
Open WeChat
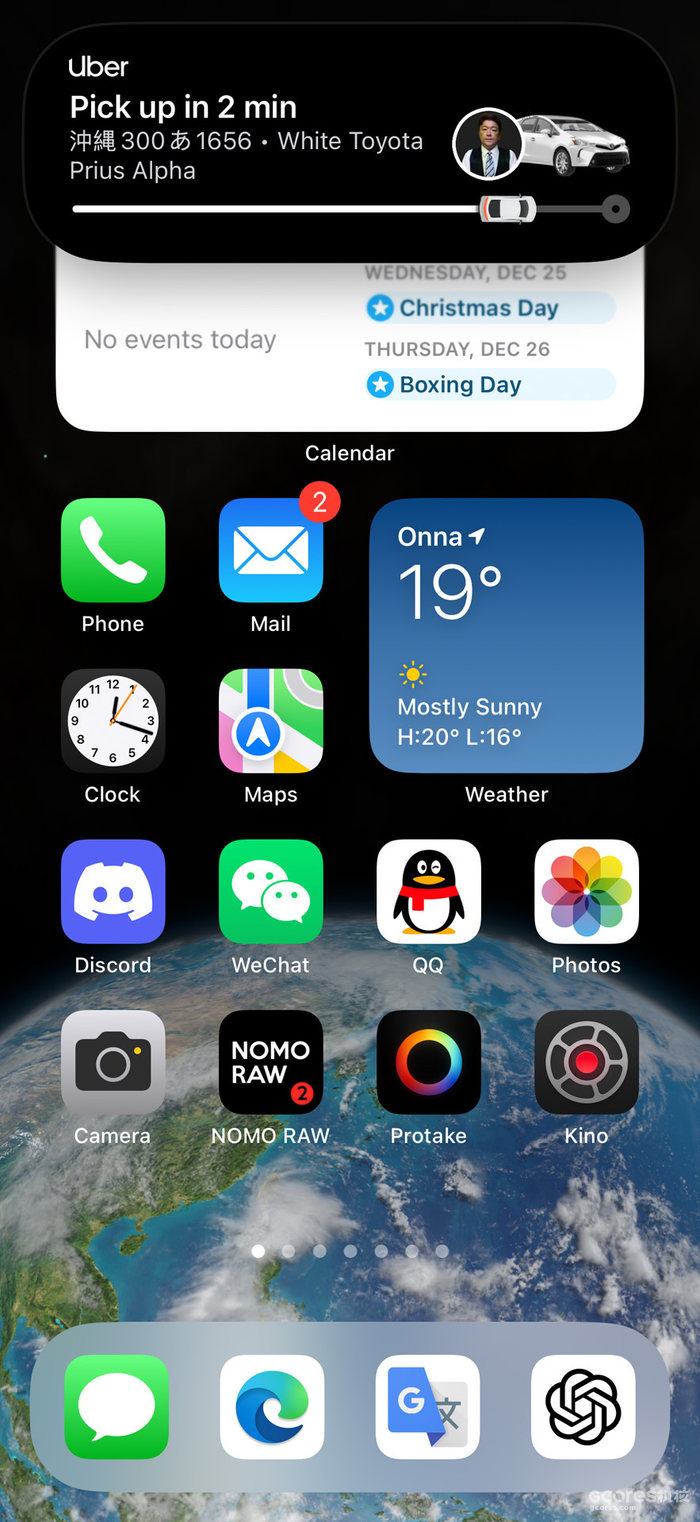[271, 892]
